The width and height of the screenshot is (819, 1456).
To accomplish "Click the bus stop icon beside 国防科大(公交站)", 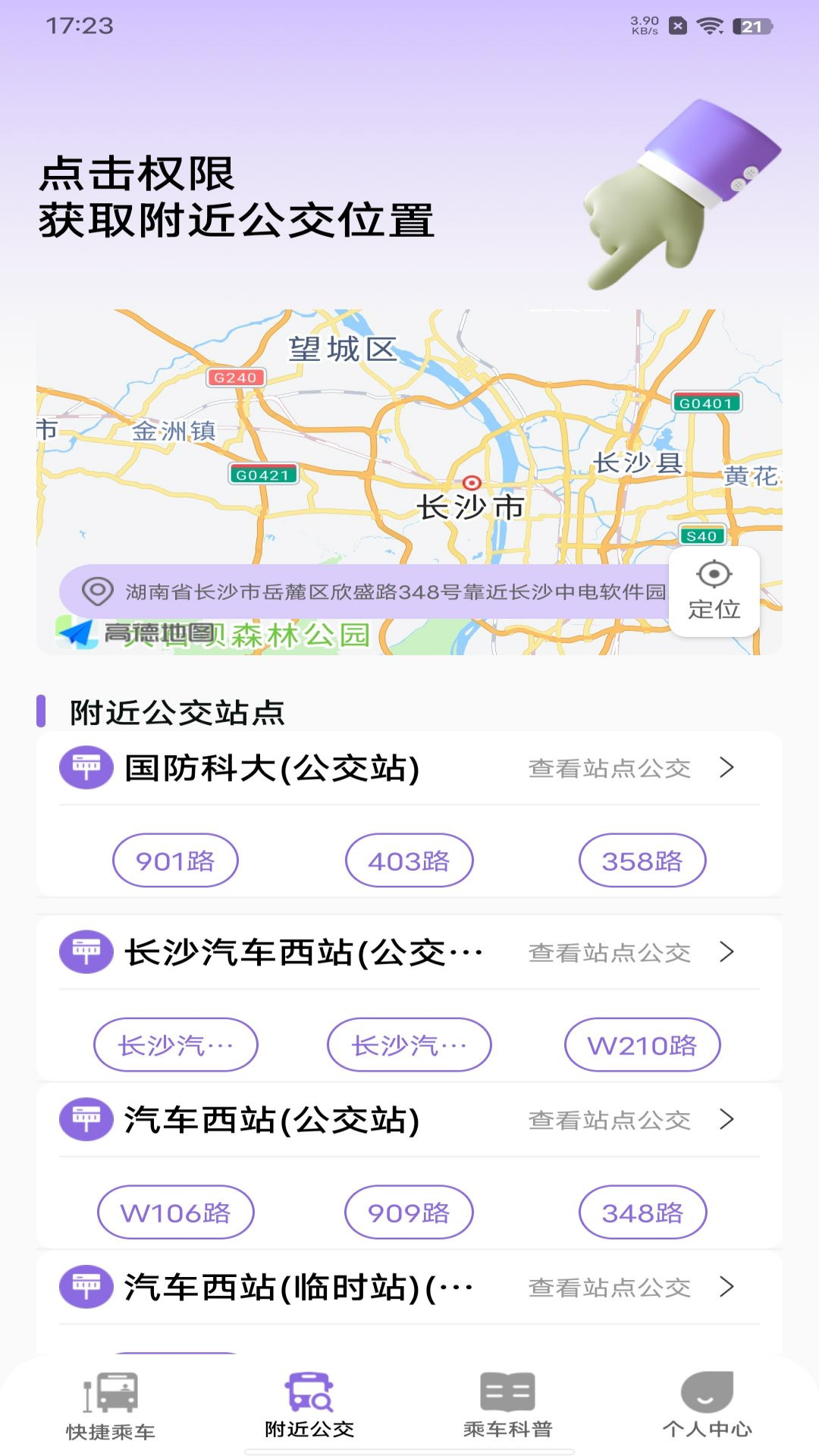I will click(x=86, y=768).
